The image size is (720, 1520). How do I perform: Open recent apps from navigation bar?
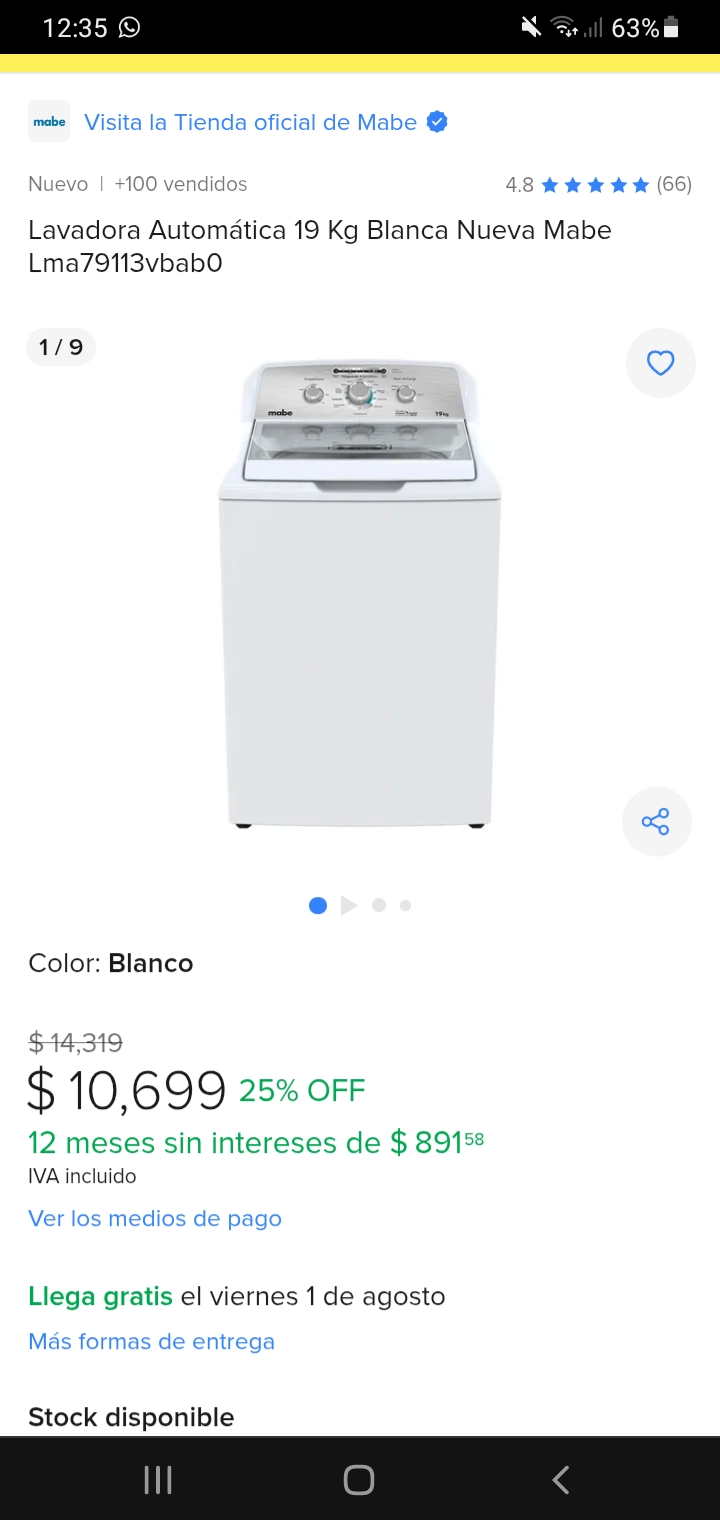click(x=158, y=1480)
